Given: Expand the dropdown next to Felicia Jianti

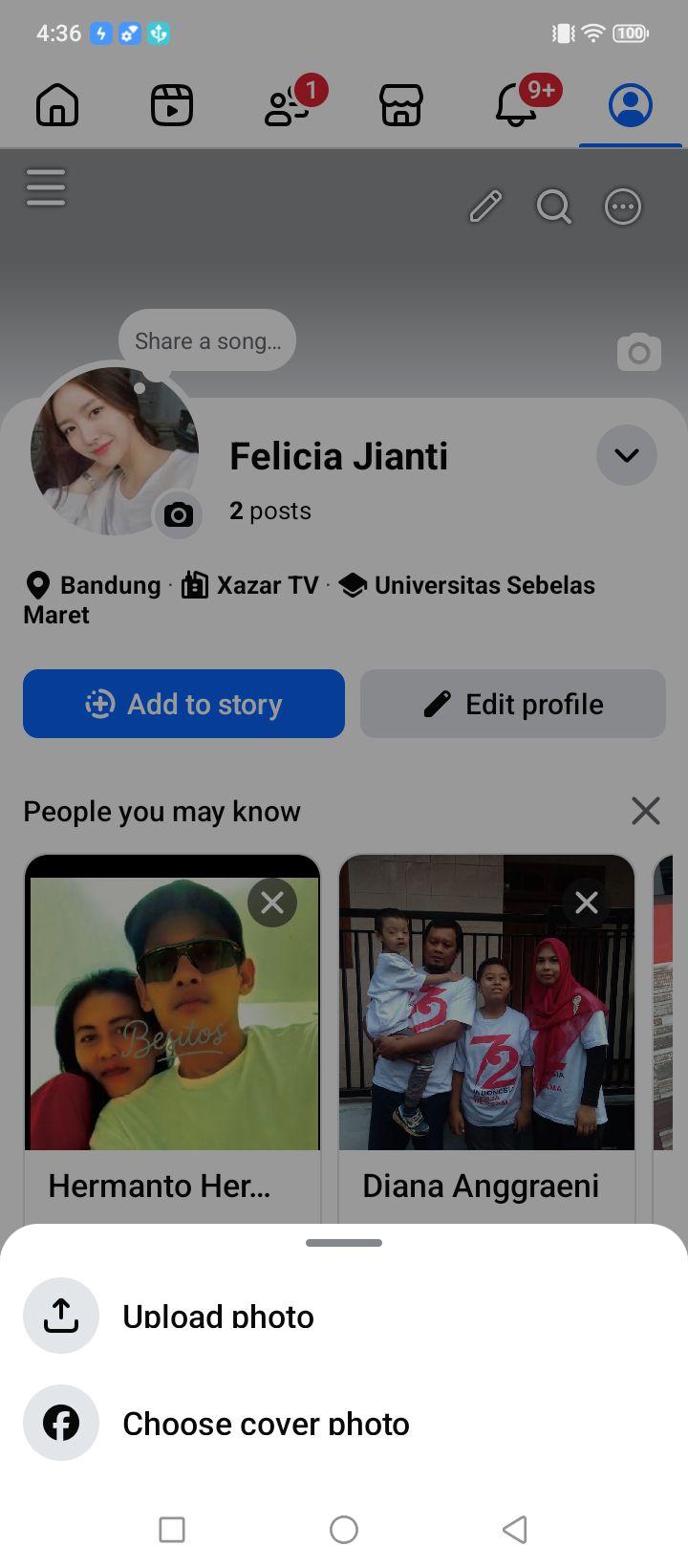Looking at the screenshot, I should point(627,455).
